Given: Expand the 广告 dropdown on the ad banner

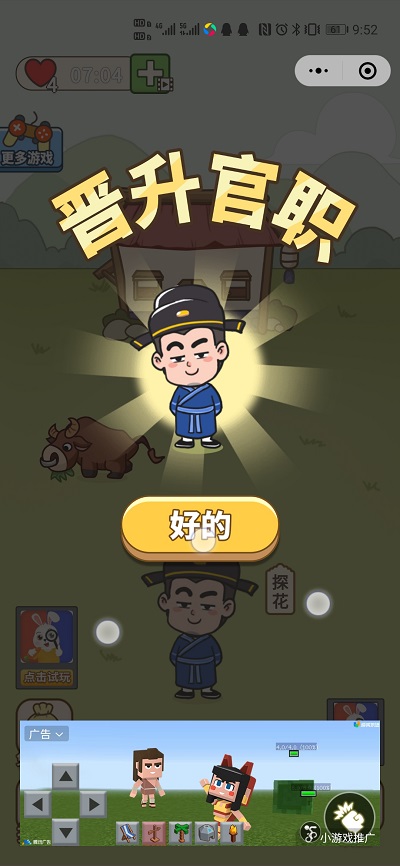Looking at the screenshot, I should pyautogui.click(x=46, y=734).
